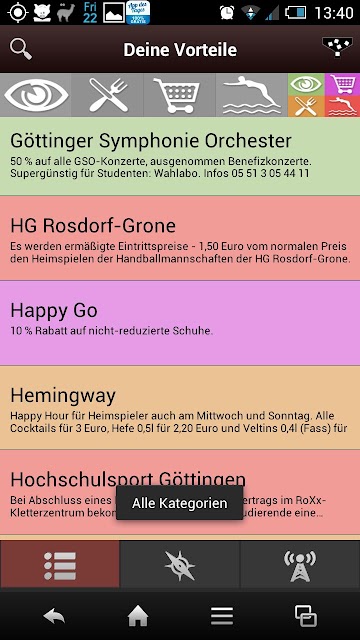360x640 pixels.
Task: Switch to the compass map tab
Action: tap(180, 564)
